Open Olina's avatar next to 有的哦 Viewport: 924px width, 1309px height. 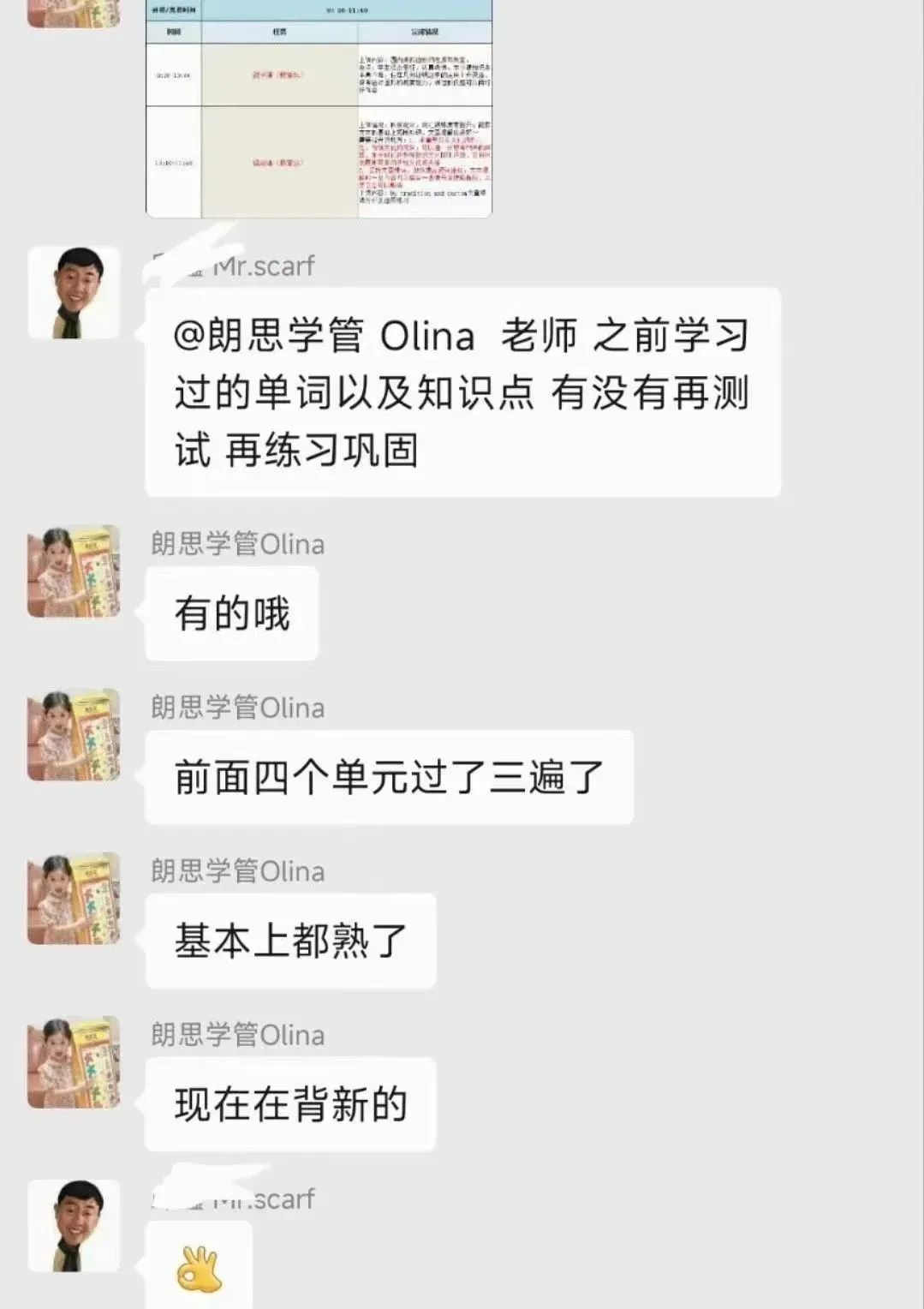click(x=74, y=571)
